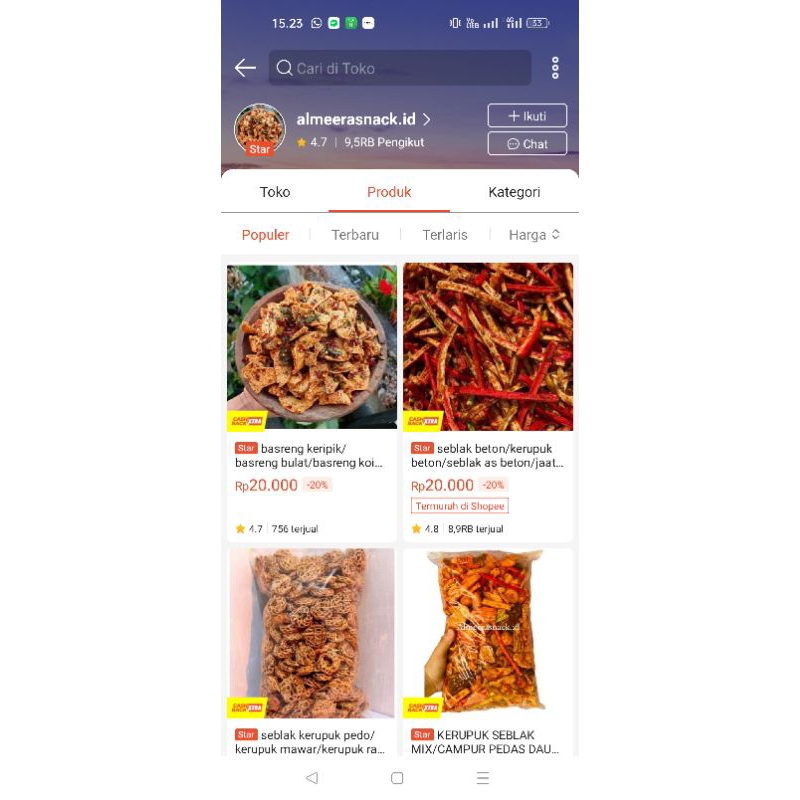Switch to the Toko tab

(275, 192)
